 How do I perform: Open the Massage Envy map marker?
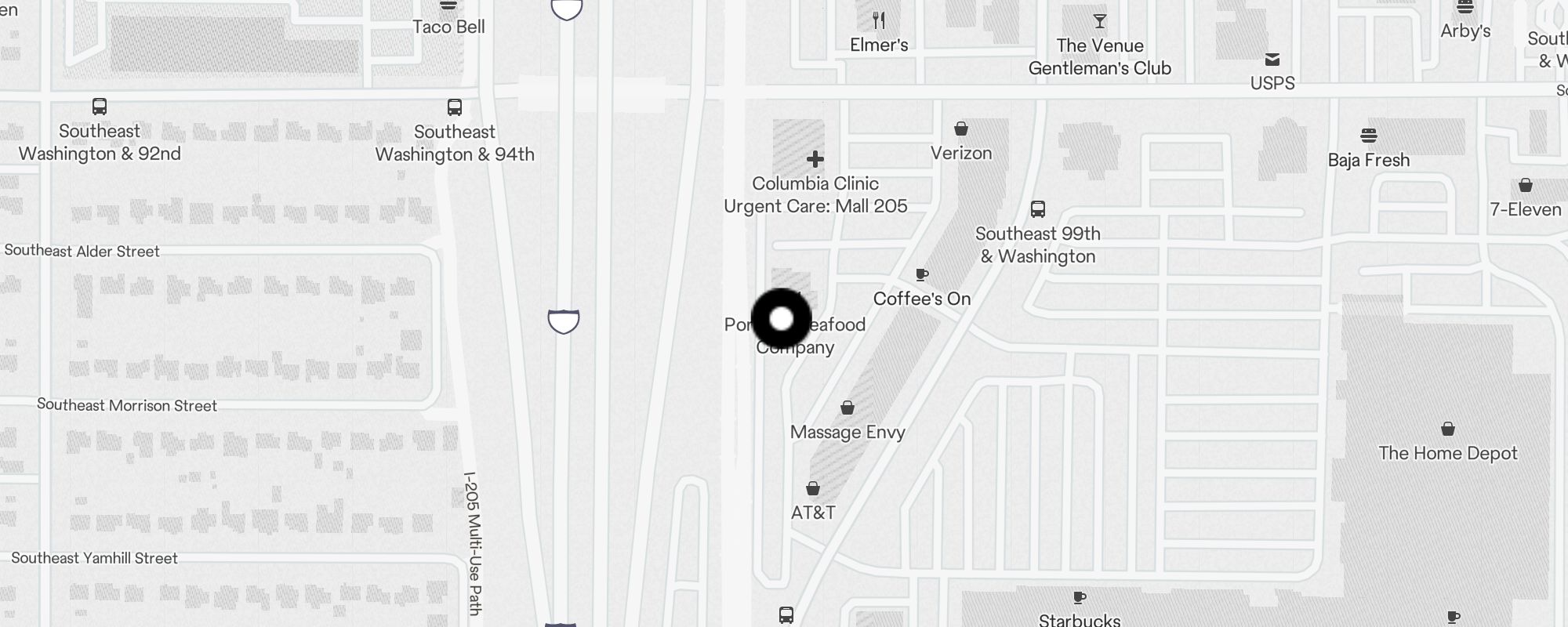tap(847, 408)
